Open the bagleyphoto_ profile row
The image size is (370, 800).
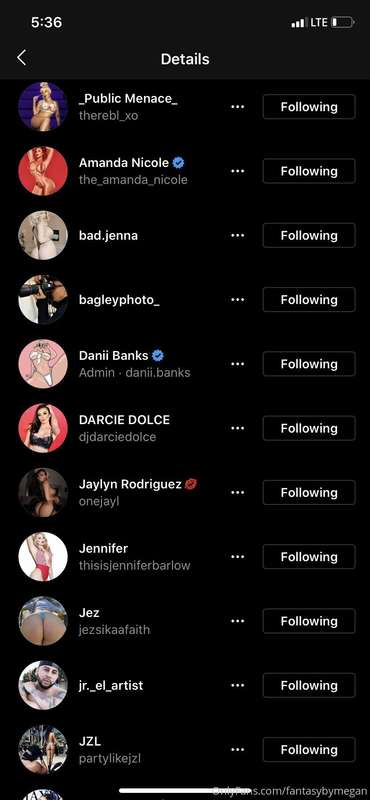(x=185, y=299)
